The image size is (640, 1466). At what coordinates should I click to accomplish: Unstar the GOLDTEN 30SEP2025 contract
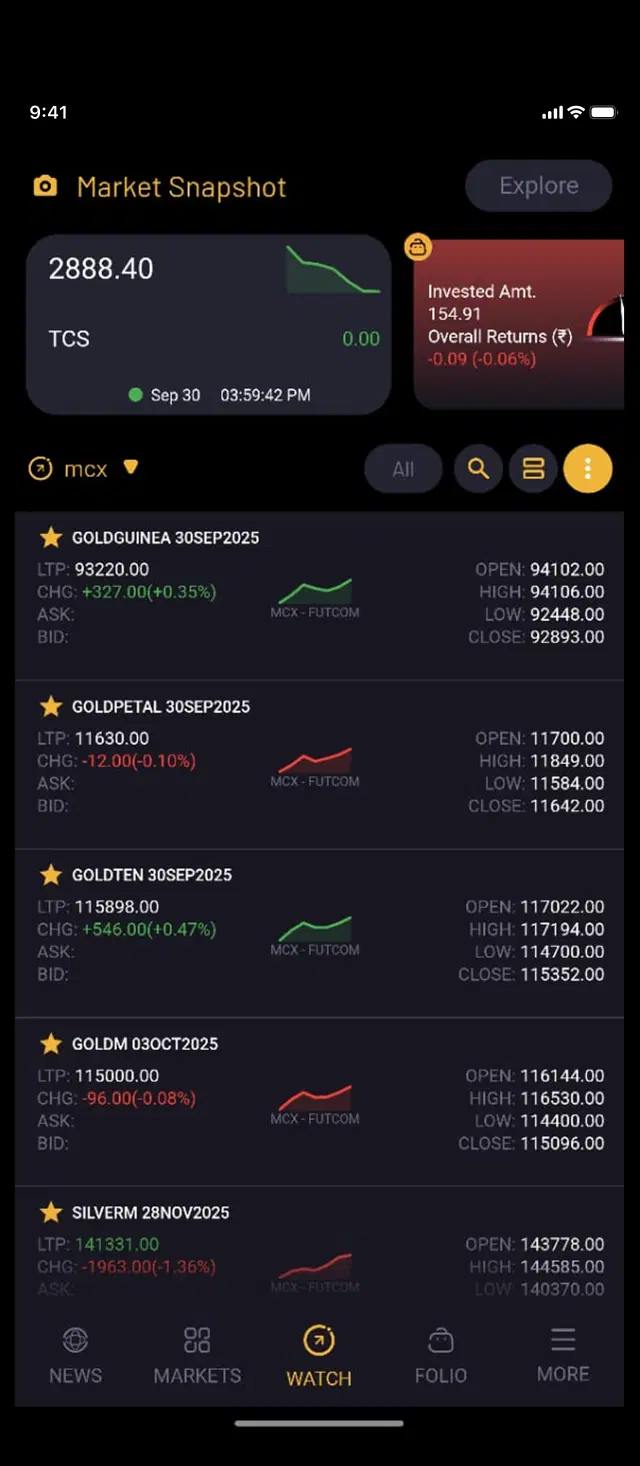click(51, 875)
